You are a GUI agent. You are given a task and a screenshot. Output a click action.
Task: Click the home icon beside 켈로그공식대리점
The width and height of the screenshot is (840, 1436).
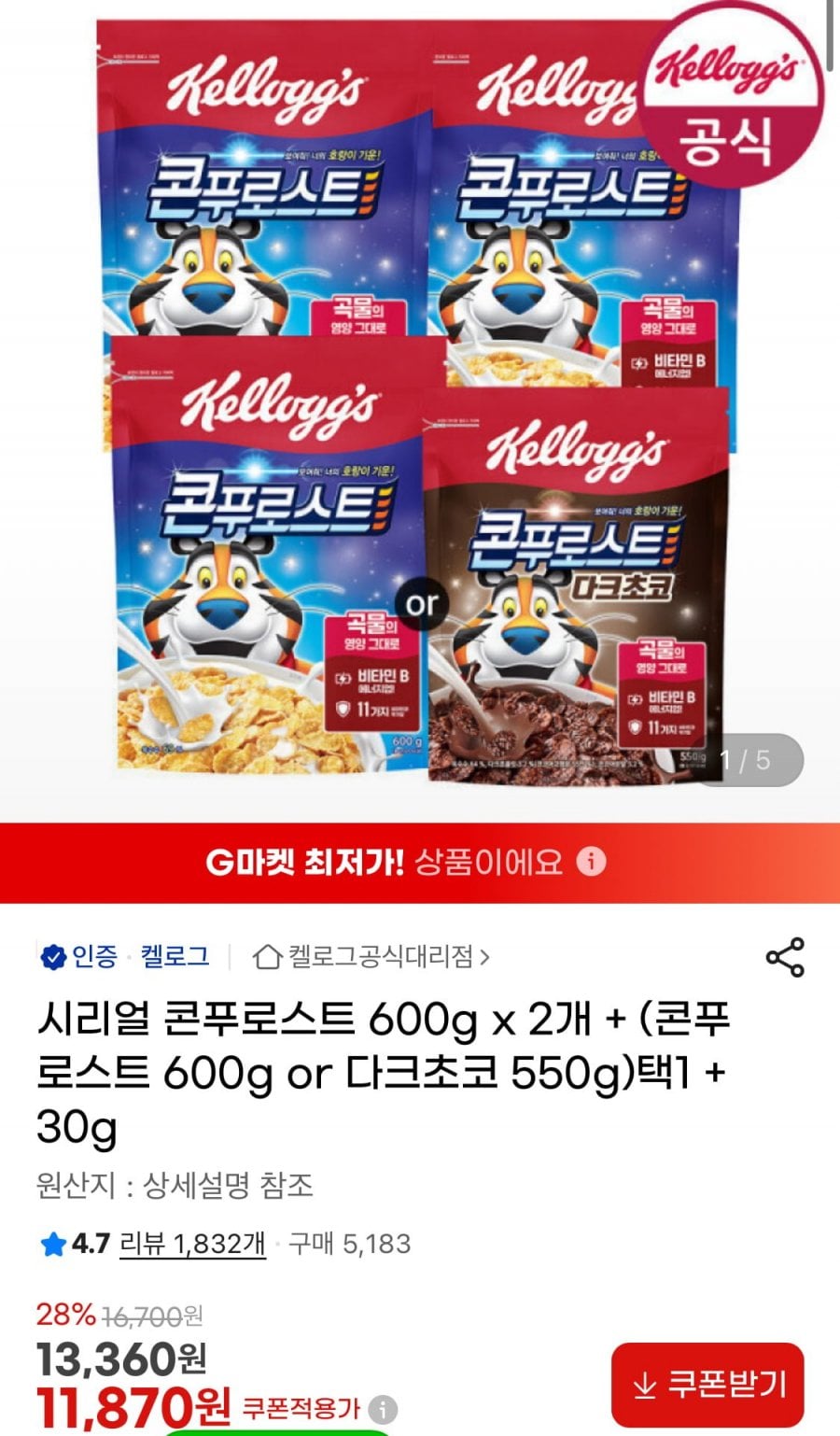click(269, 955)
